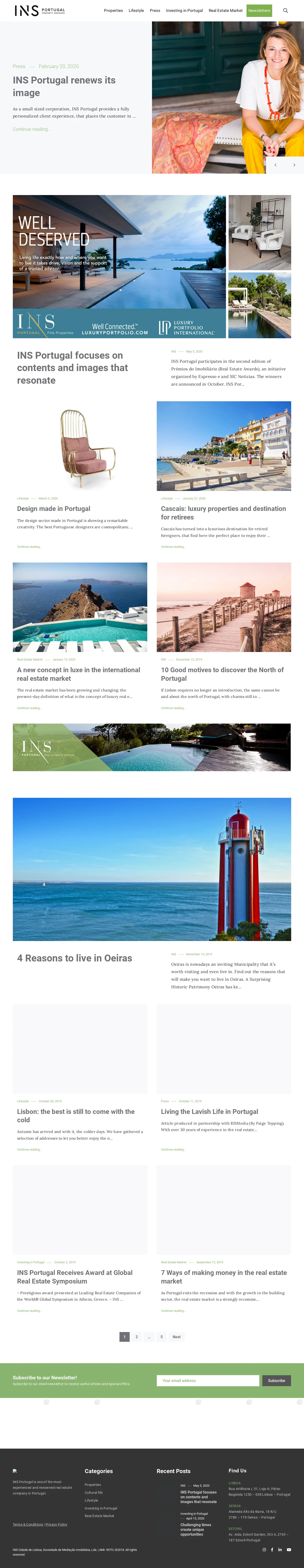This screenshot has width=304, height=1568.
Task: Go to Properties menu
Action: pos(113,10)
